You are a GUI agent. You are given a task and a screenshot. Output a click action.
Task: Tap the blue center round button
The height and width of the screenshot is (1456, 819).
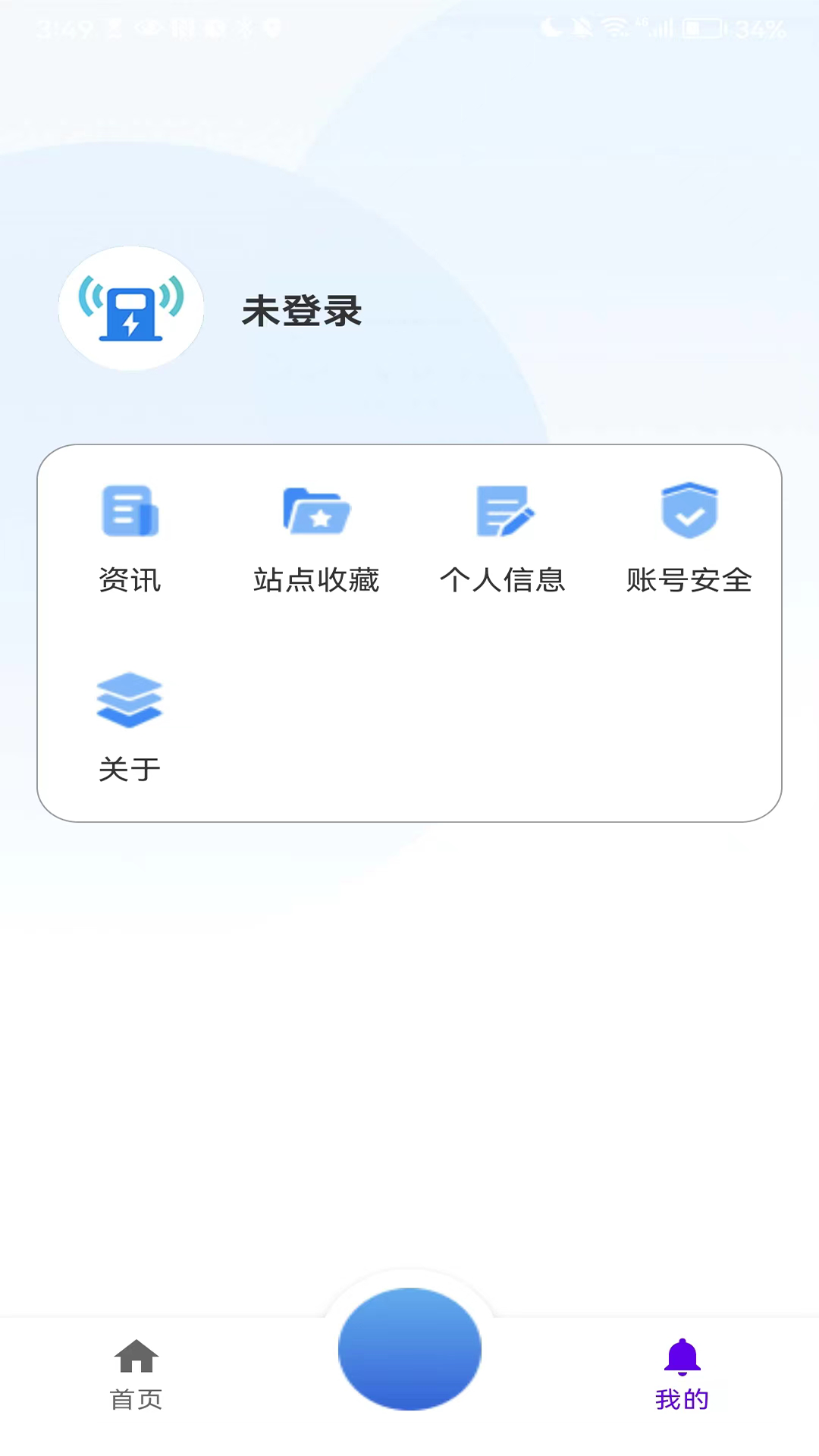[x=409, y=1348]
